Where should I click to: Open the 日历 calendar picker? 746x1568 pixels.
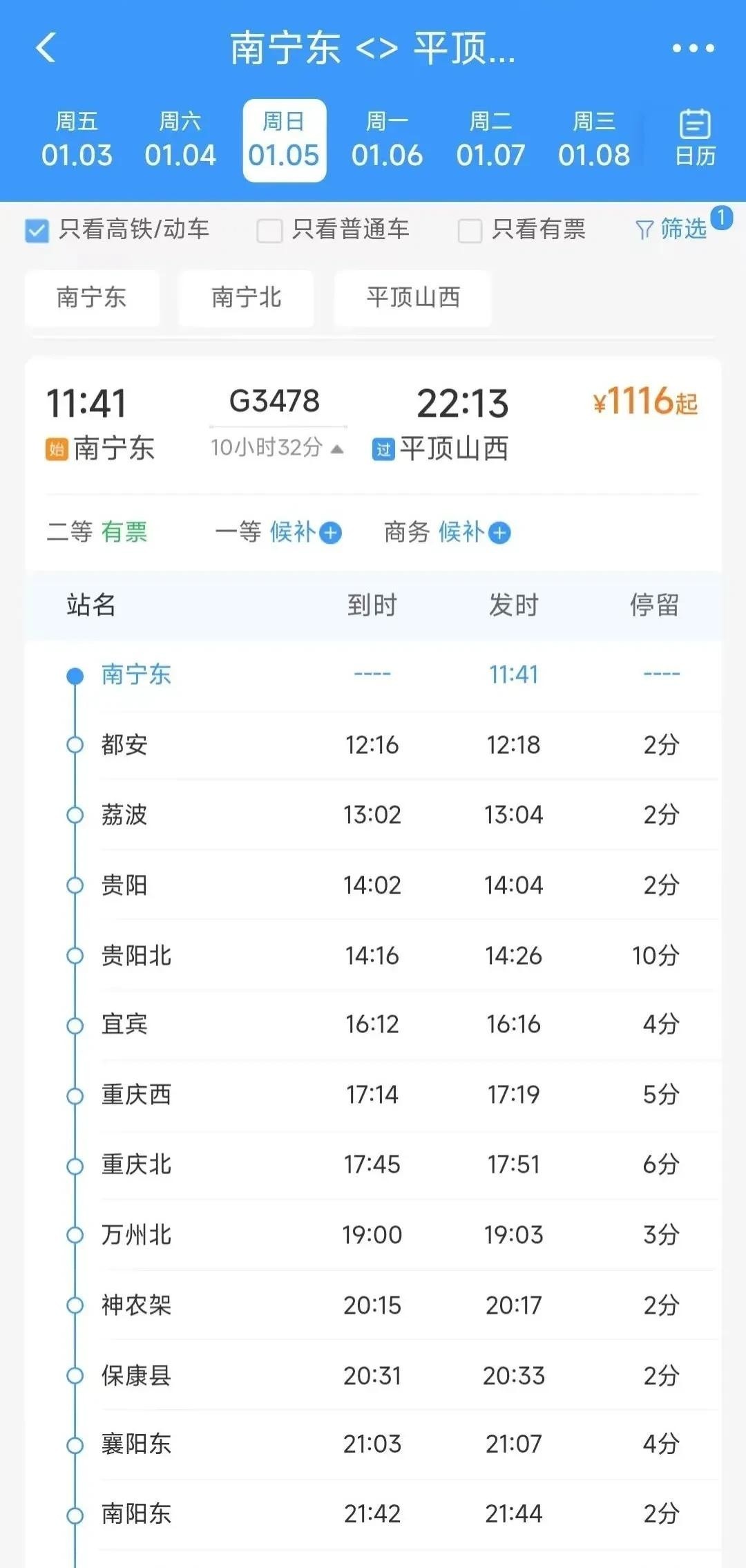point(695,138)
